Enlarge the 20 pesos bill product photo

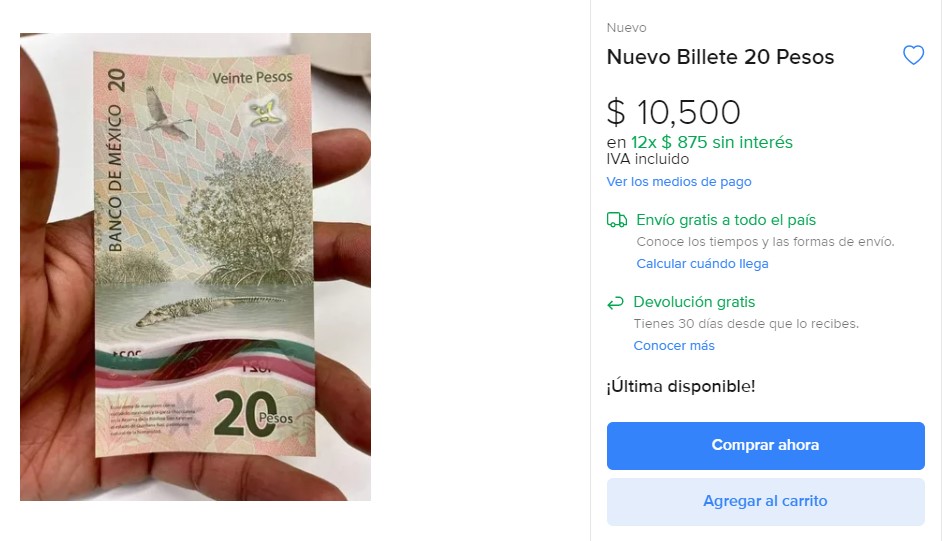point(196,267)
